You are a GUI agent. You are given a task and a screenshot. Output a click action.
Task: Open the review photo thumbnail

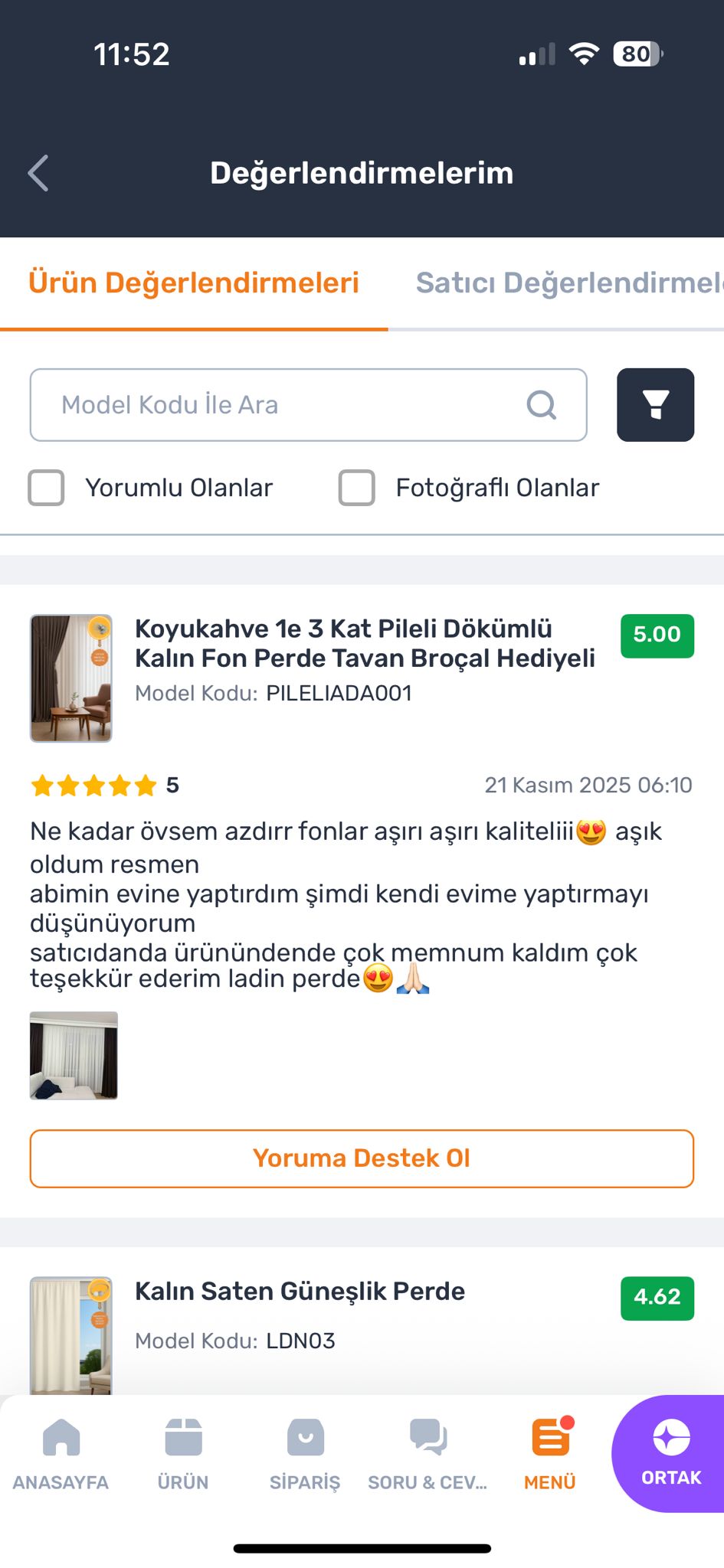pyautogui.click(x=73, y=1056)
